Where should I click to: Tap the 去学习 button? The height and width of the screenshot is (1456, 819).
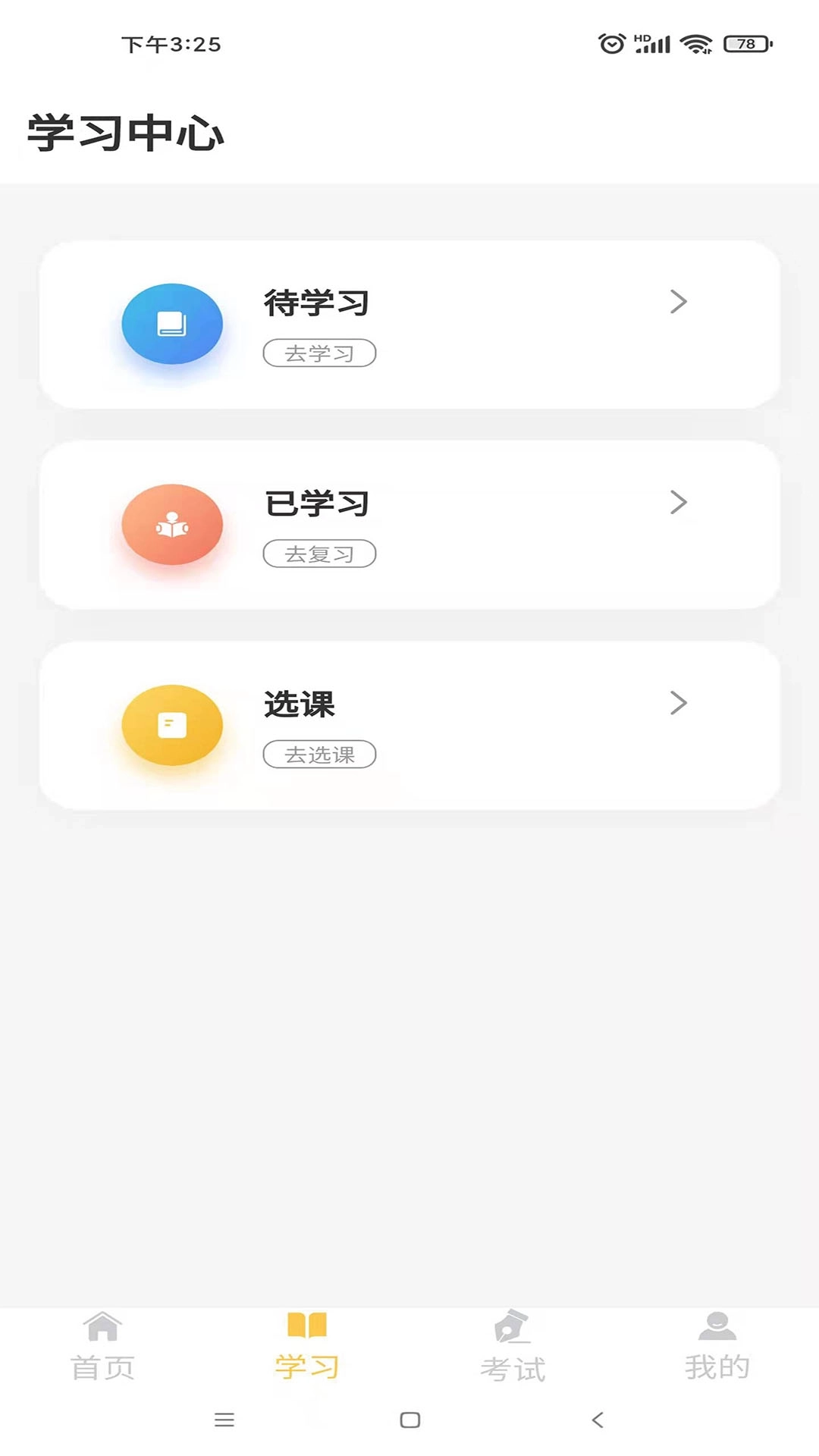click(319, 353)
